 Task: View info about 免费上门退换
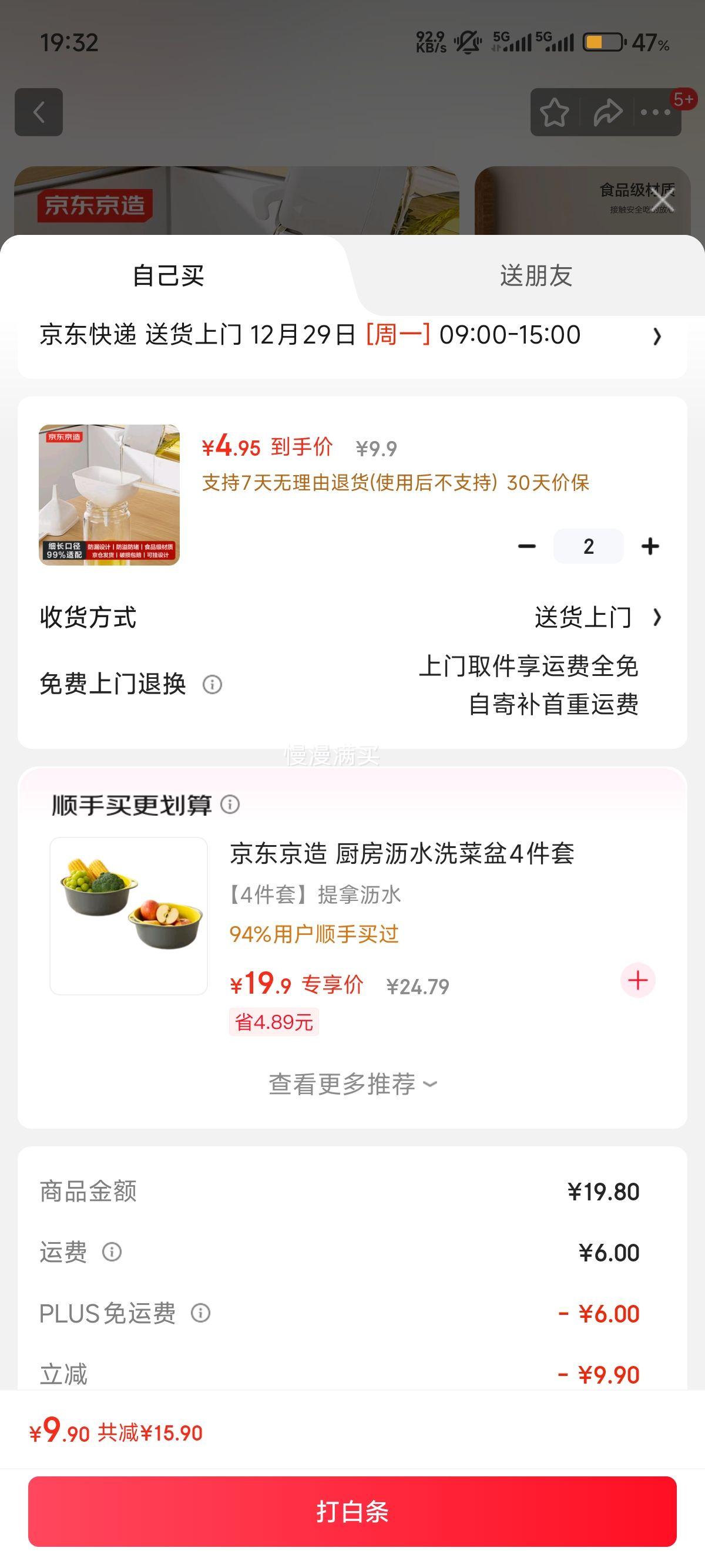(x=212, y=685)
